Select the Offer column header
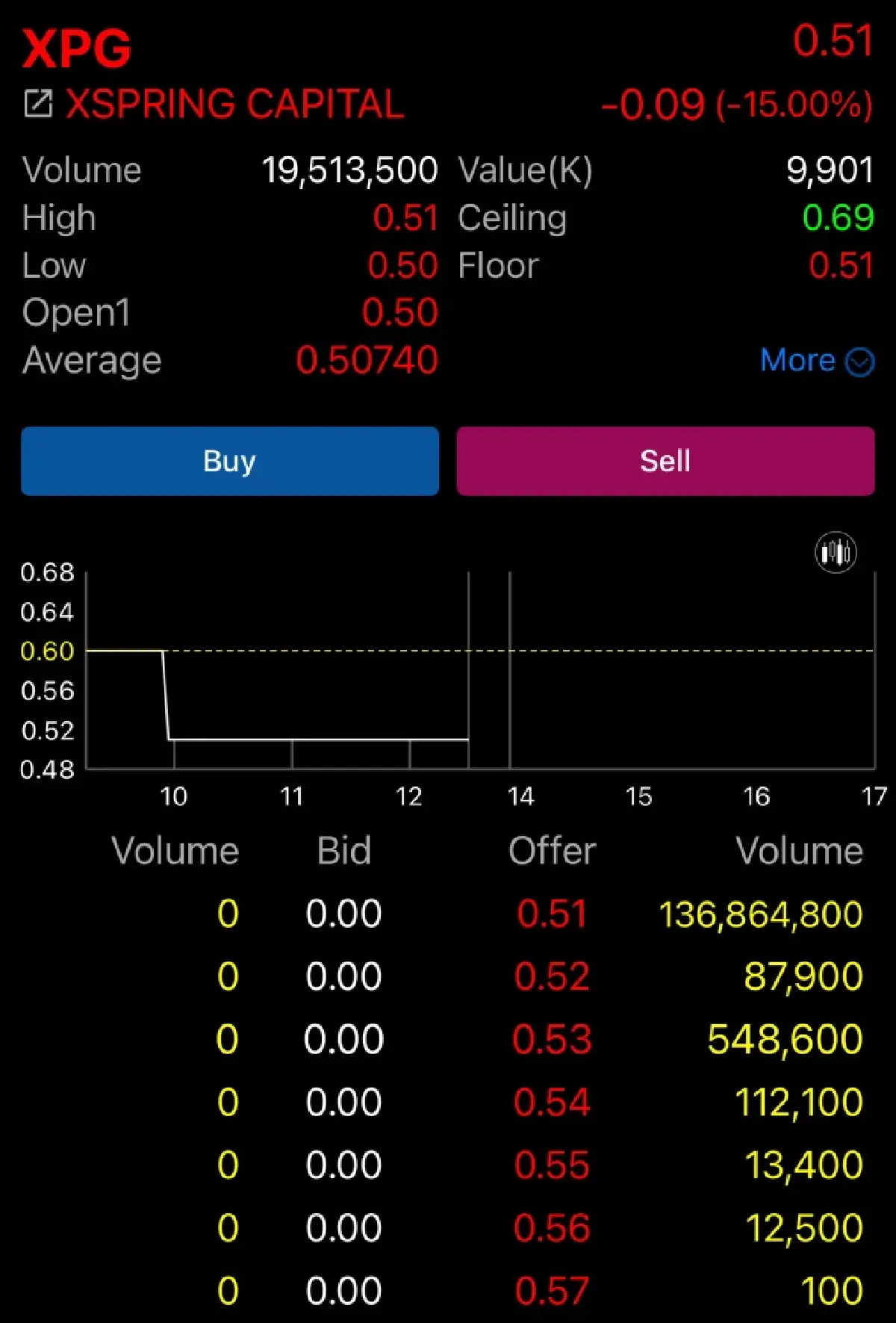Viewport: 896px width, 1323px height. click(551, 851)
